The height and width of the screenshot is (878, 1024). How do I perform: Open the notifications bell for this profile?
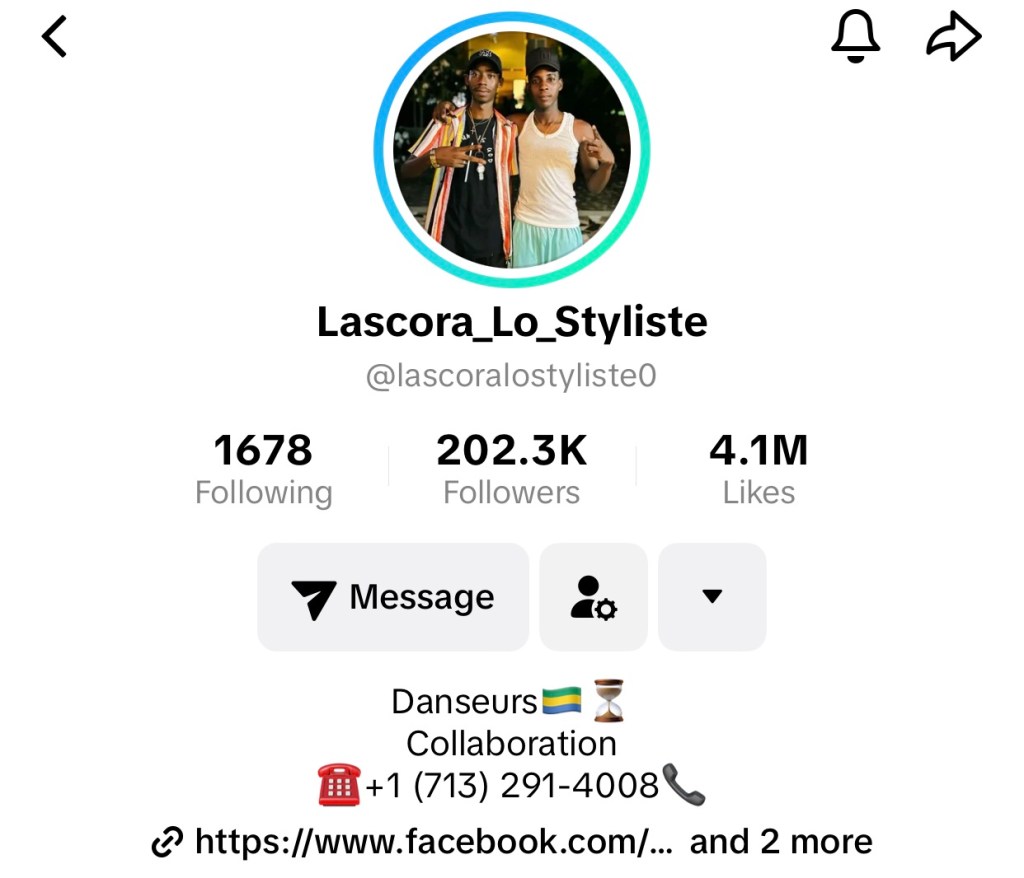coord(856,38)
